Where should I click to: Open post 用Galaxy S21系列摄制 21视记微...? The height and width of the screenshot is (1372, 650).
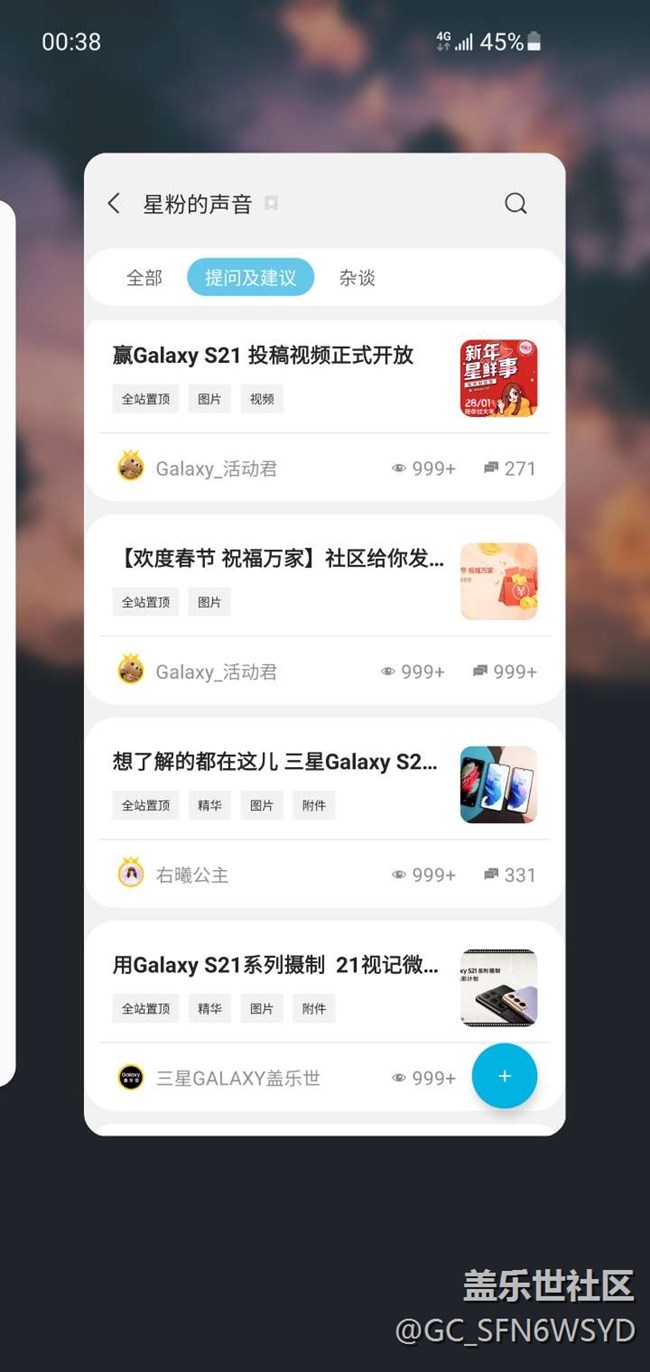tap(275, 965)
